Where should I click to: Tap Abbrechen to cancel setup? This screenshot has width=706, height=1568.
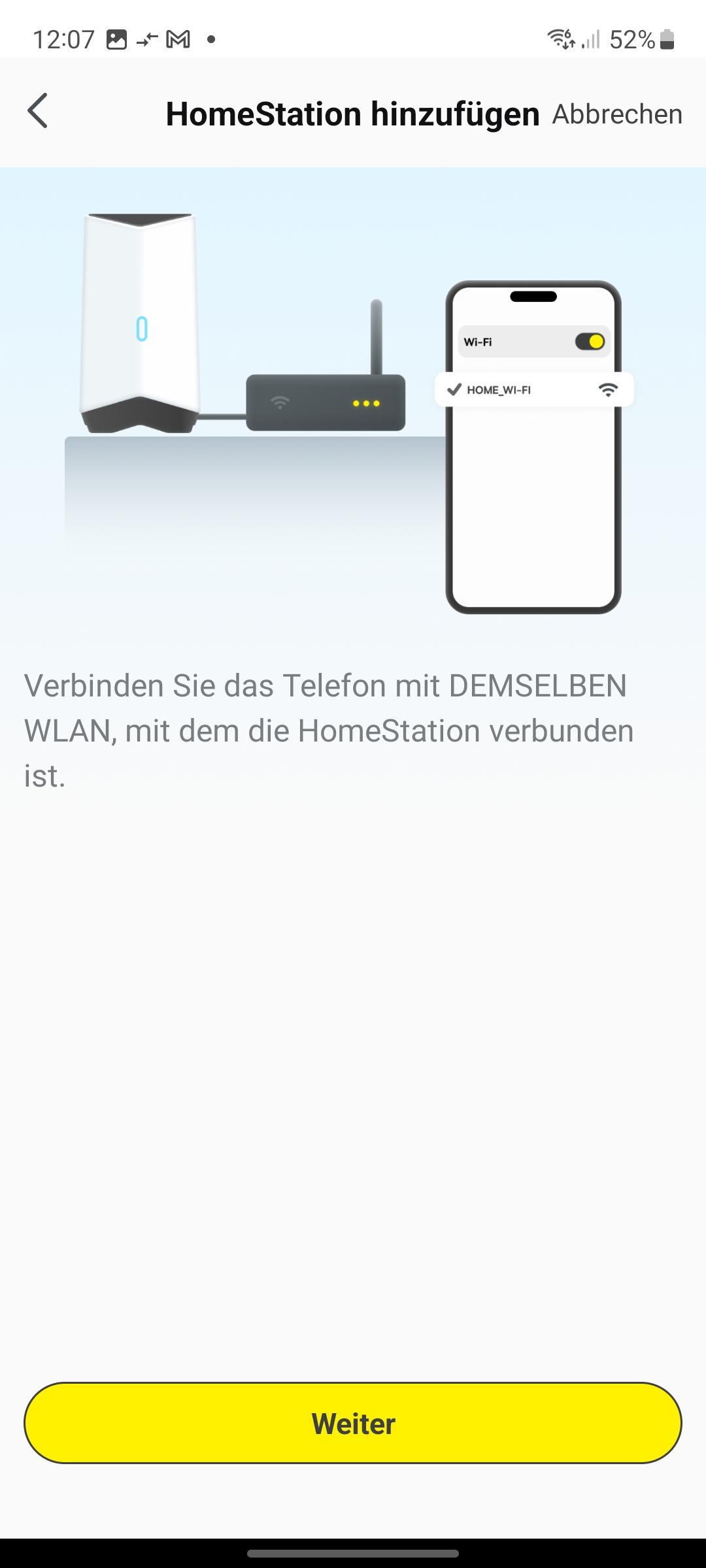(x=616, y=114)
